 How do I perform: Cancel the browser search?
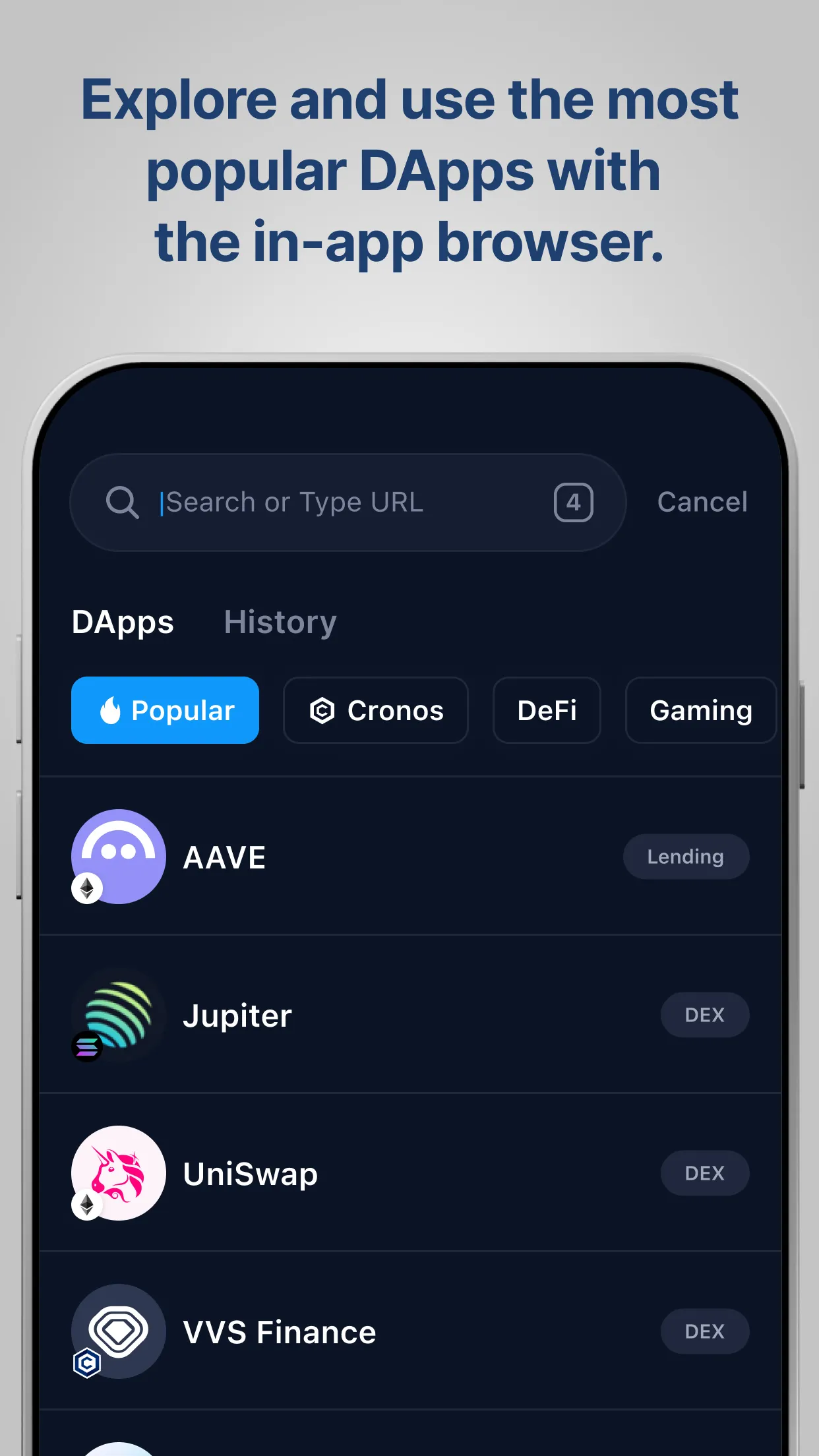(x=702, y=502)
